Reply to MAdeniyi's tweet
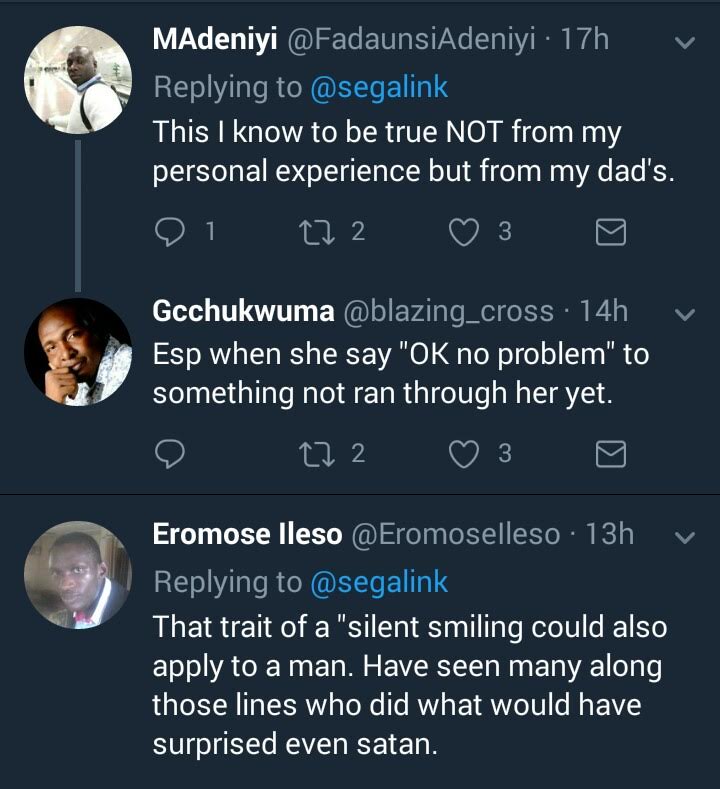This screenshot has width=720, height=789. (172, 231)
